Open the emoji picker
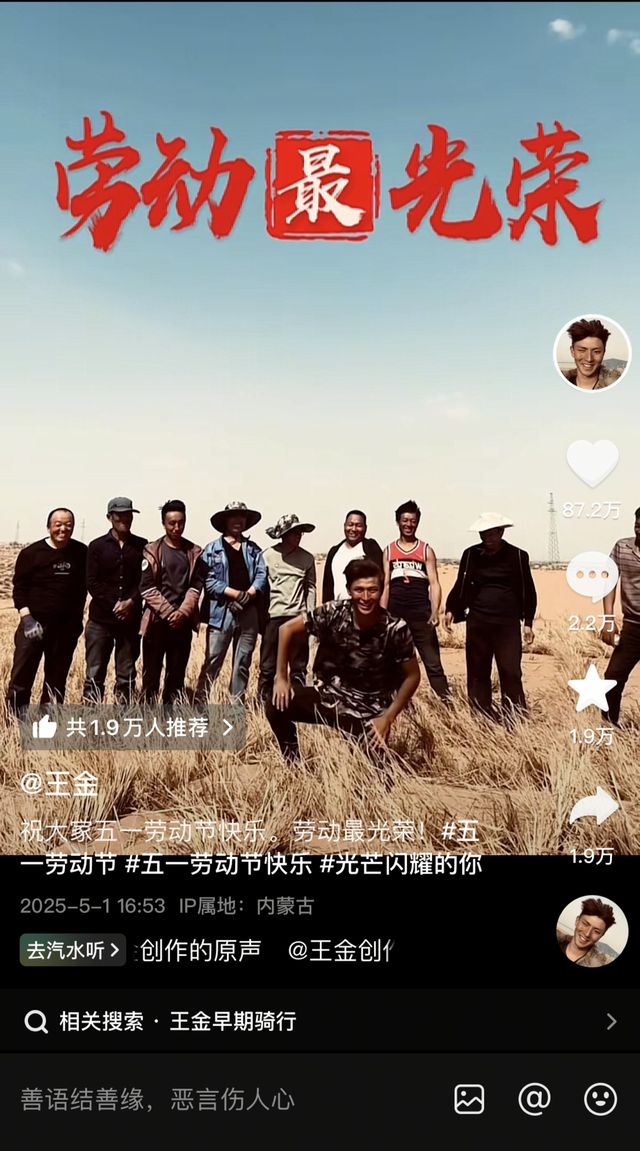The width and height of the screenshot is (640, 1151). [600, 1099]
